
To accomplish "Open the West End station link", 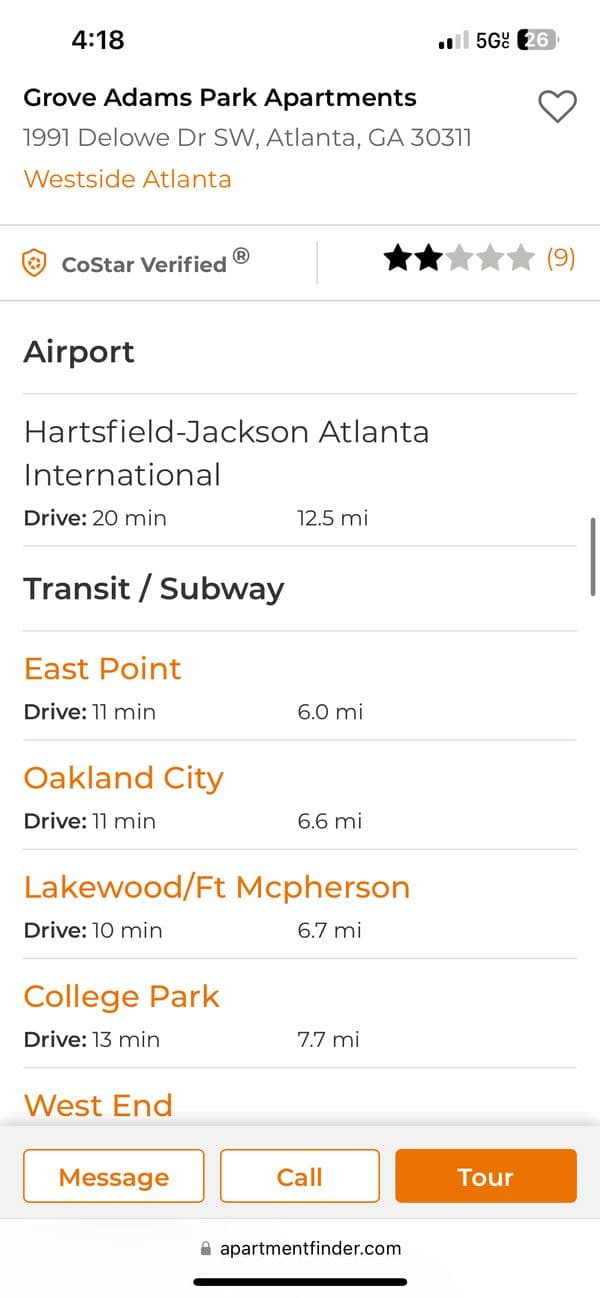I will click(x=98, y=1105).
